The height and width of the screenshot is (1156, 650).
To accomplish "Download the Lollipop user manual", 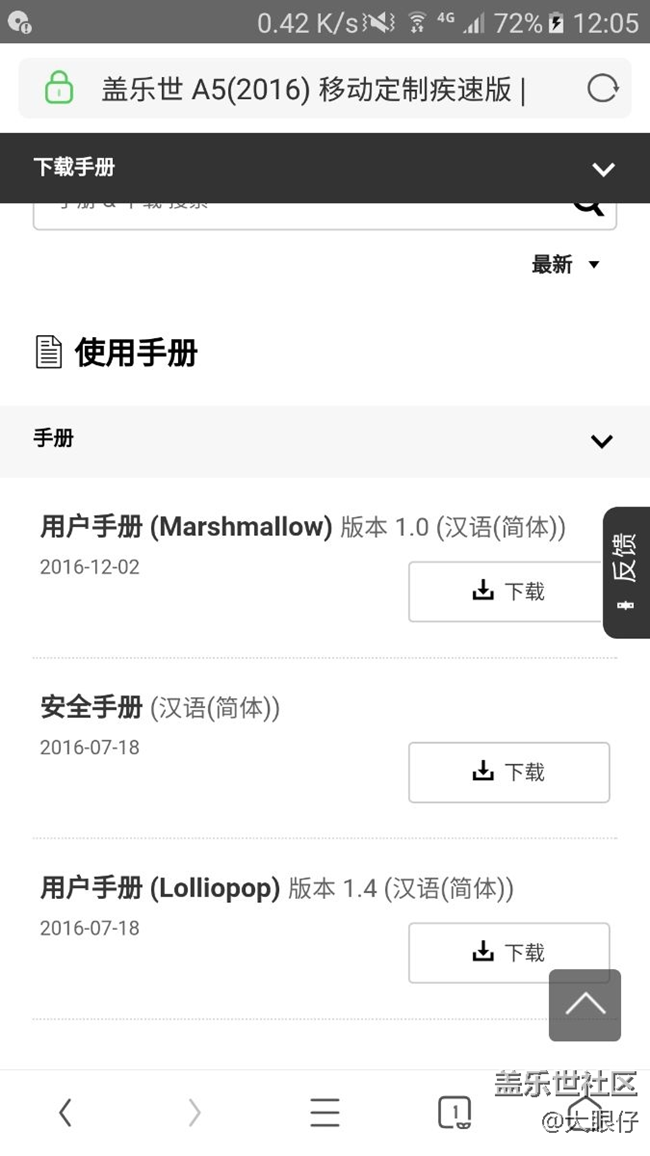I will [508, 952].
